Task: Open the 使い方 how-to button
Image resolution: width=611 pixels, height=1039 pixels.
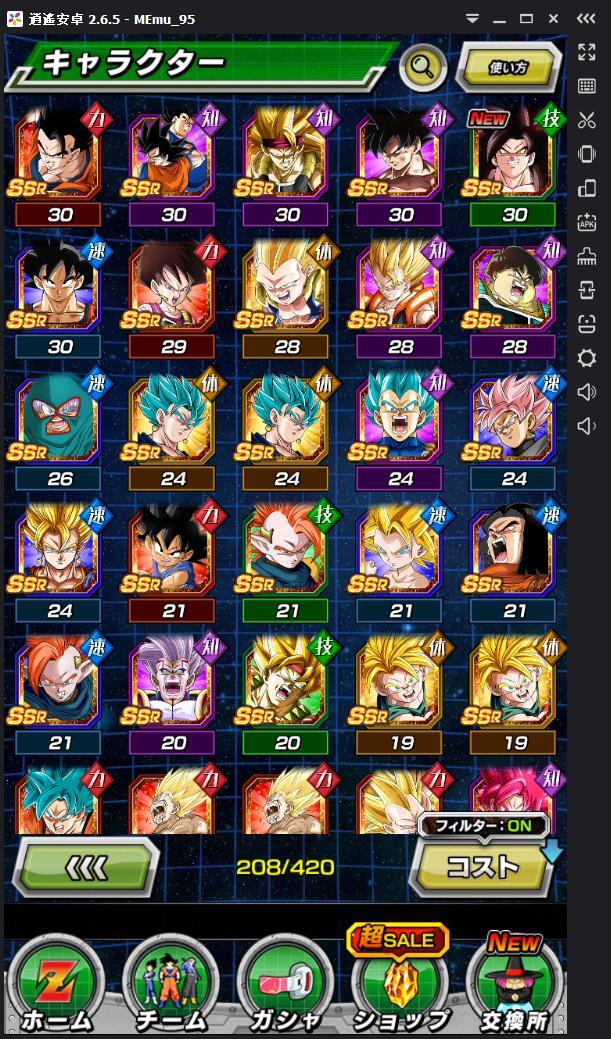Action: point(507,68)
